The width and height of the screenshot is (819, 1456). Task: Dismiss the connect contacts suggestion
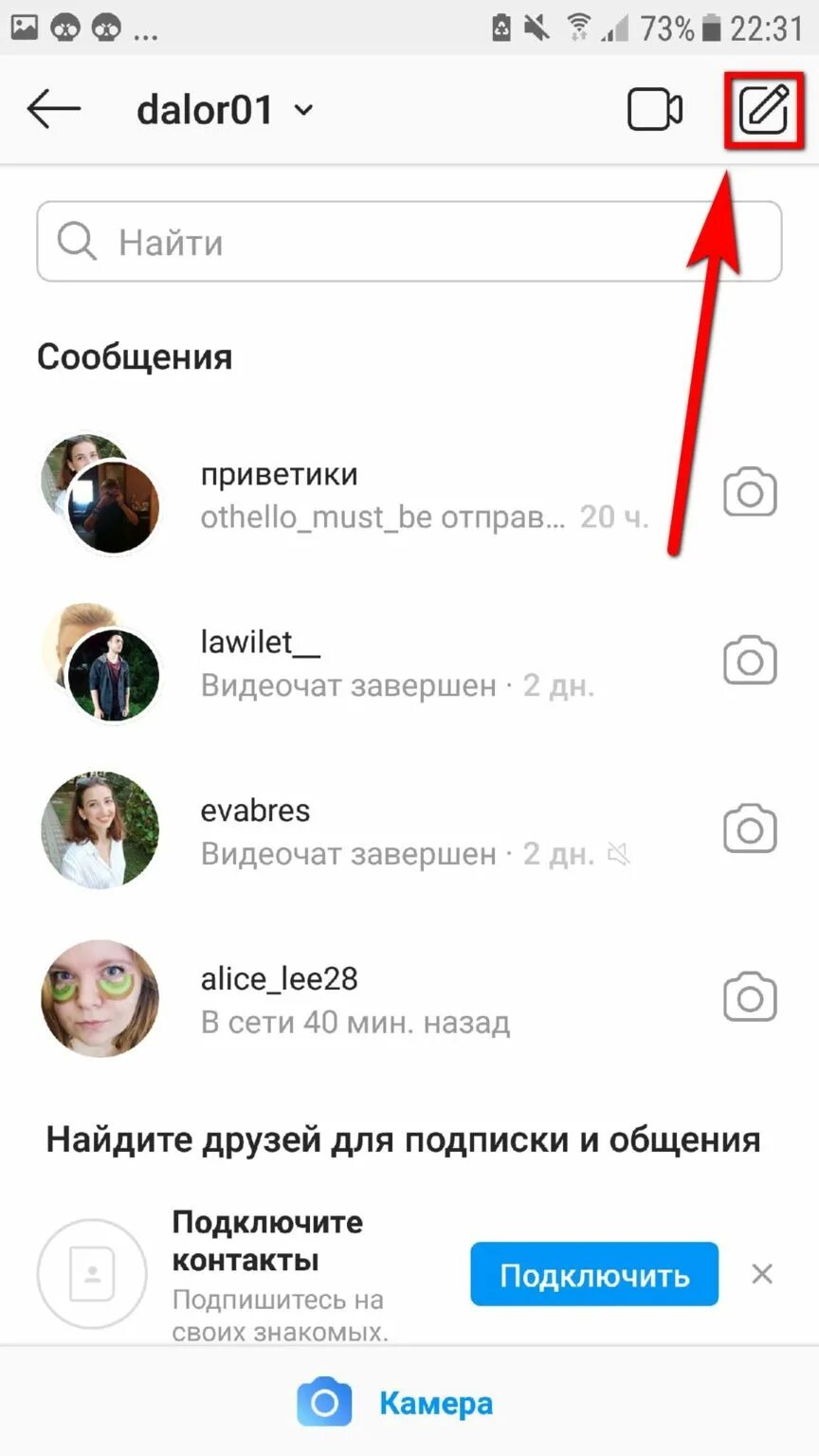[762, 1274]
